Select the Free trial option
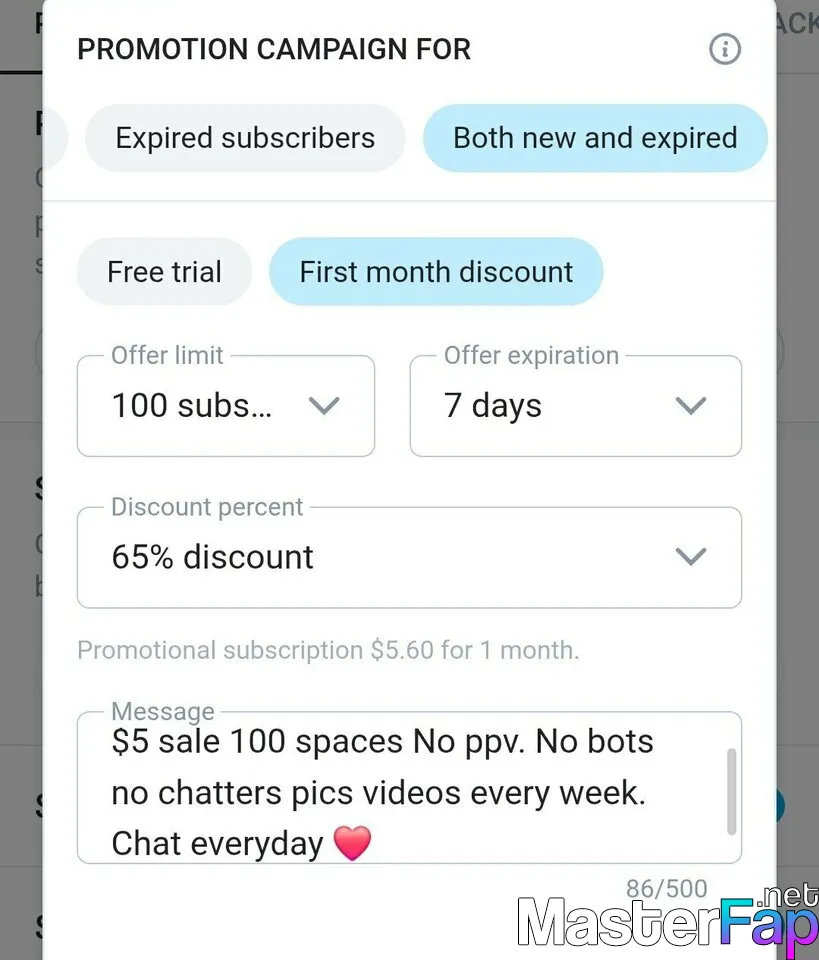Image resolution: width=819 pixels, height=960 pixels. point(164,271)
